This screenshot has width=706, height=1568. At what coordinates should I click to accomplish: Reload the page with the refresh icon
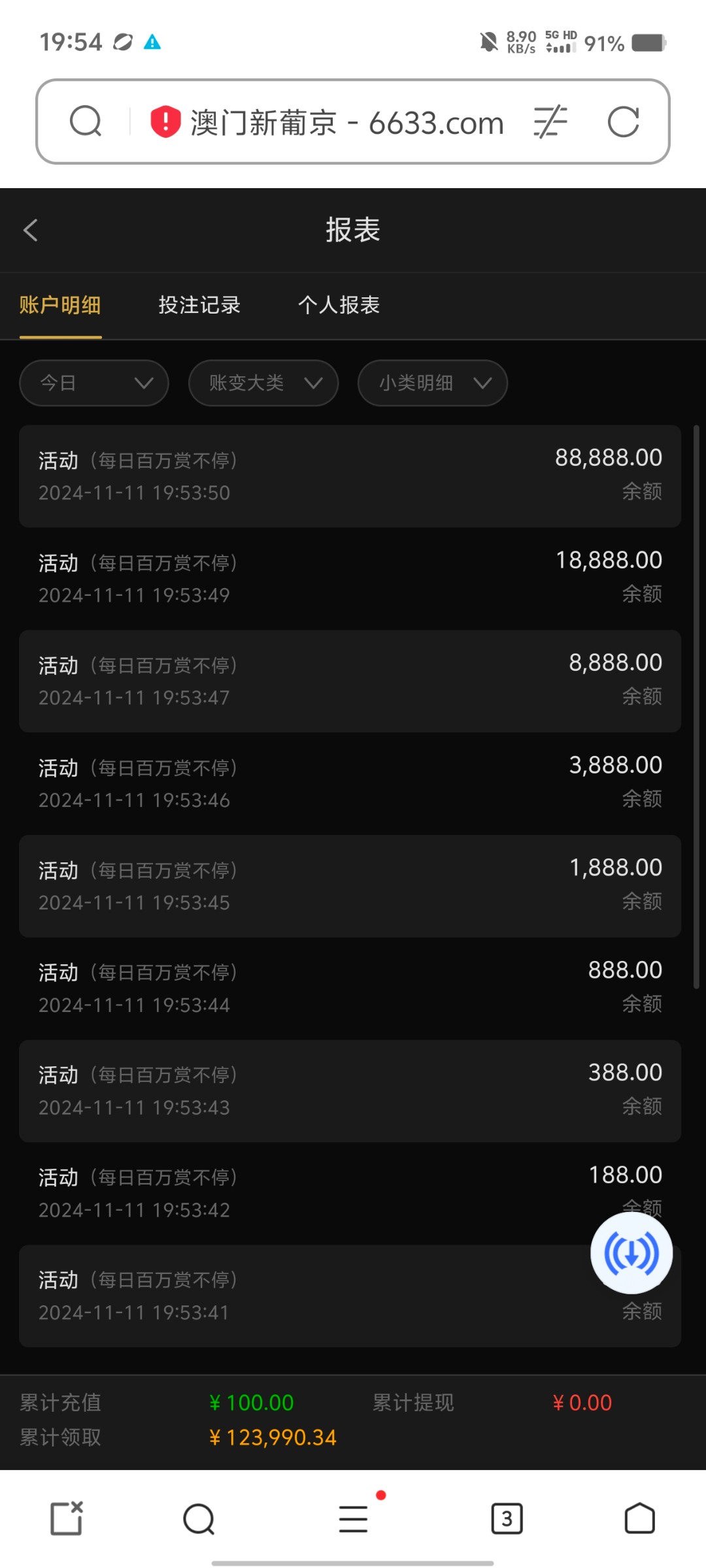tap(623, 122)
